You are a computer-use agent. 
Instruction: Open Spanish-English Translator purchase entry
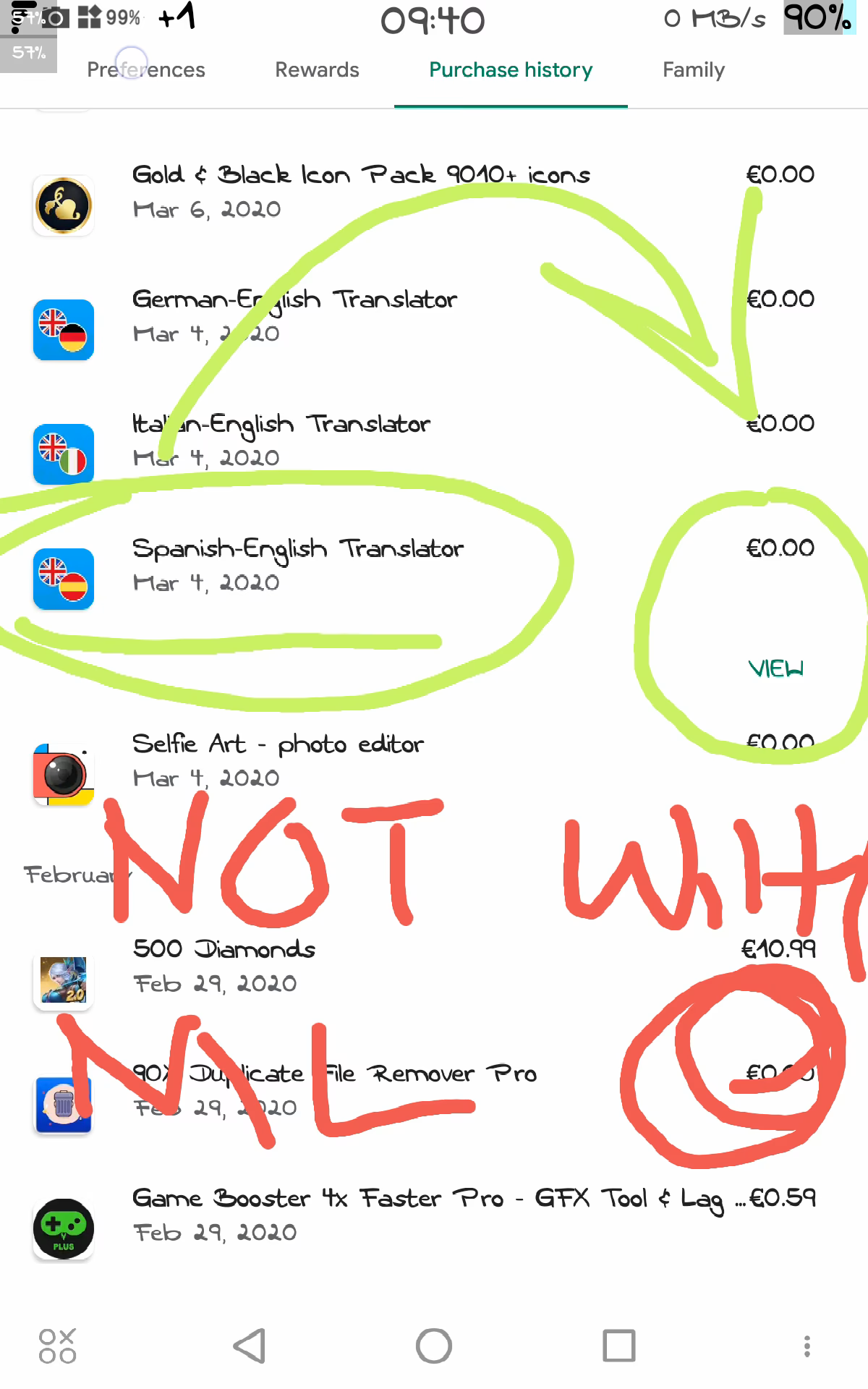pyautogui.click(x=434, y=566)
